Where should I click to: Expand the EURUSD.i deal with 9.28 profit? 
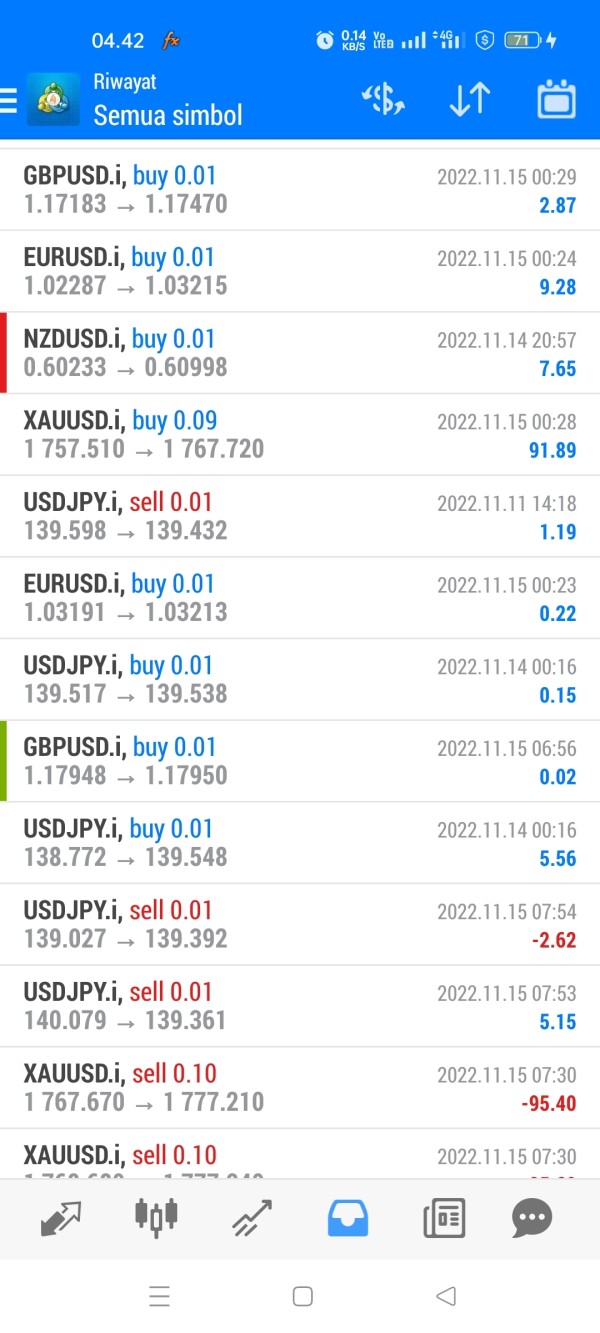300,272
